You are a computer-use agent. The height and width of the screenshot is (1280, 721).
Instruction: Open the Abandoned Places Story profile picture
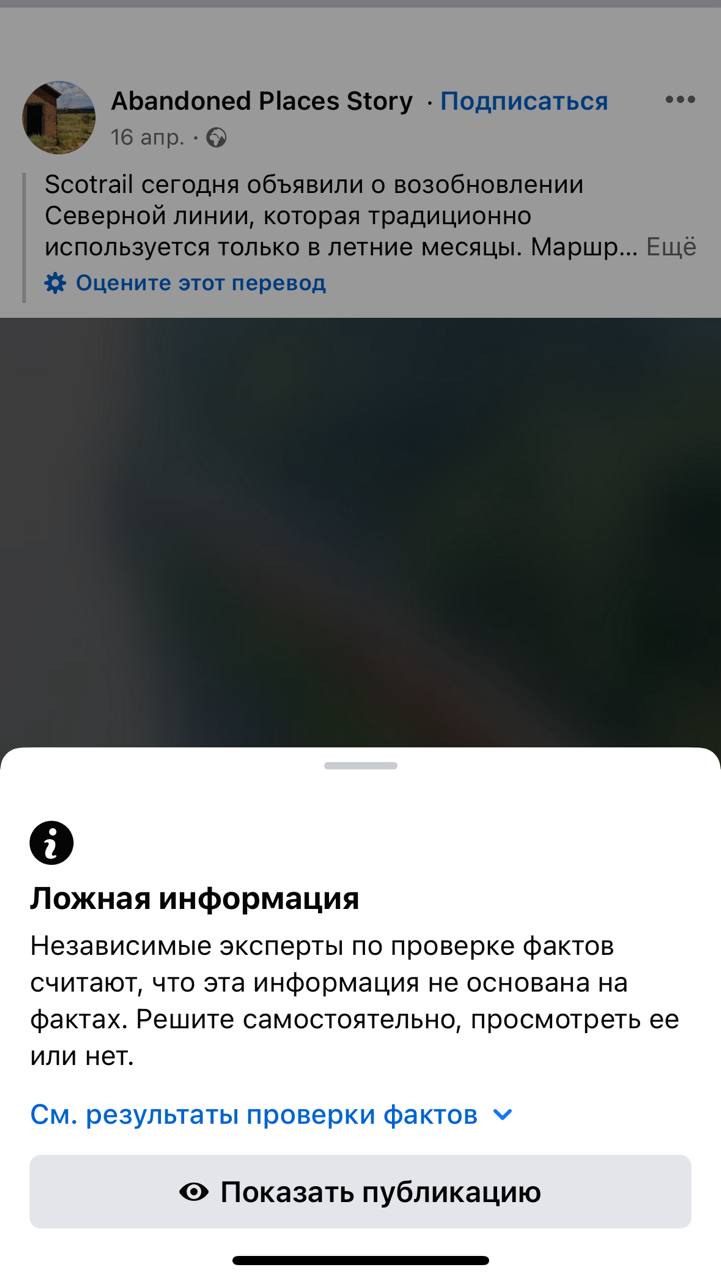click(x=59, y=117)
